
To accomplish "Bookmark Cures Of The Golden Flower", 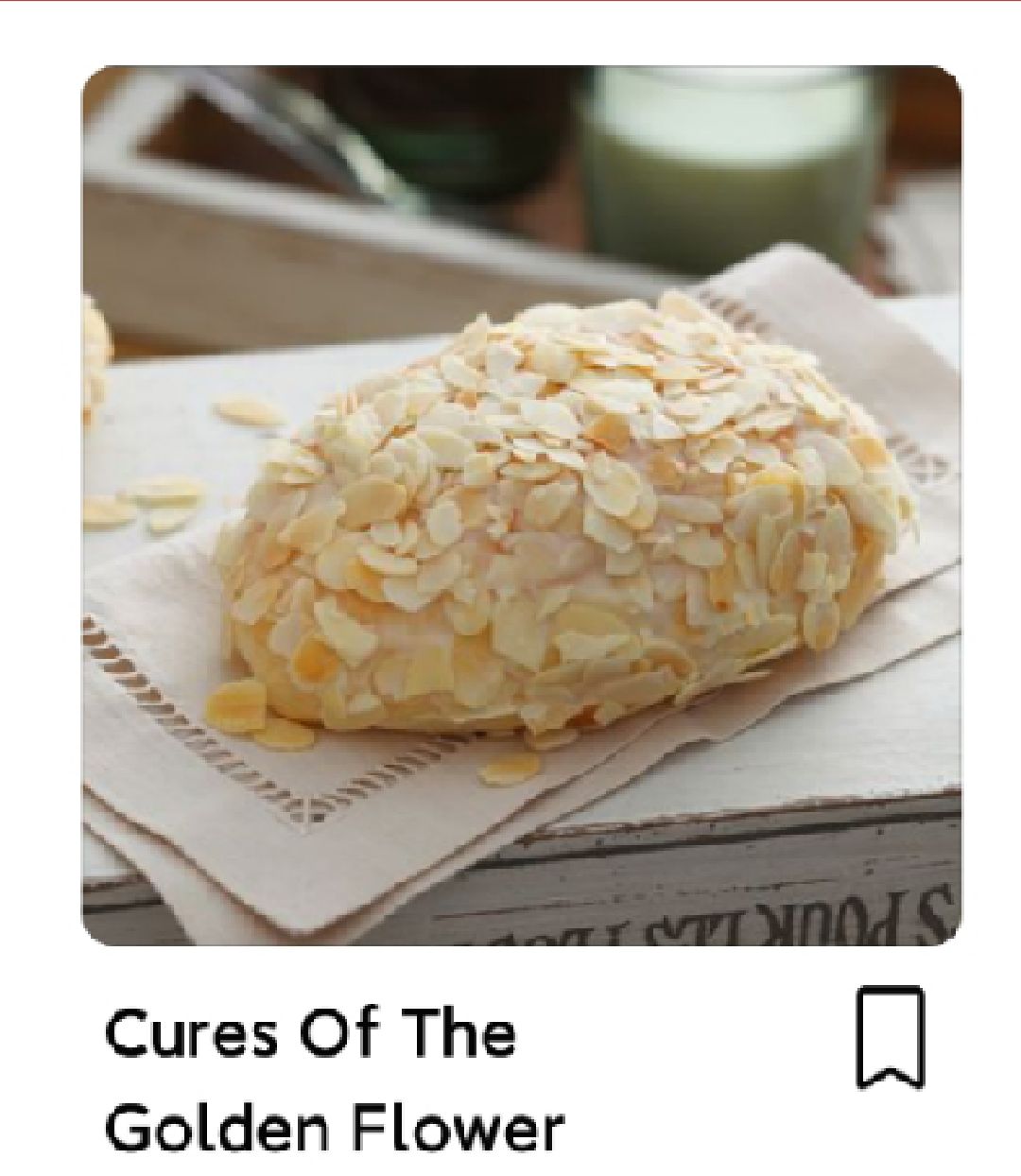I will 890,1037.
